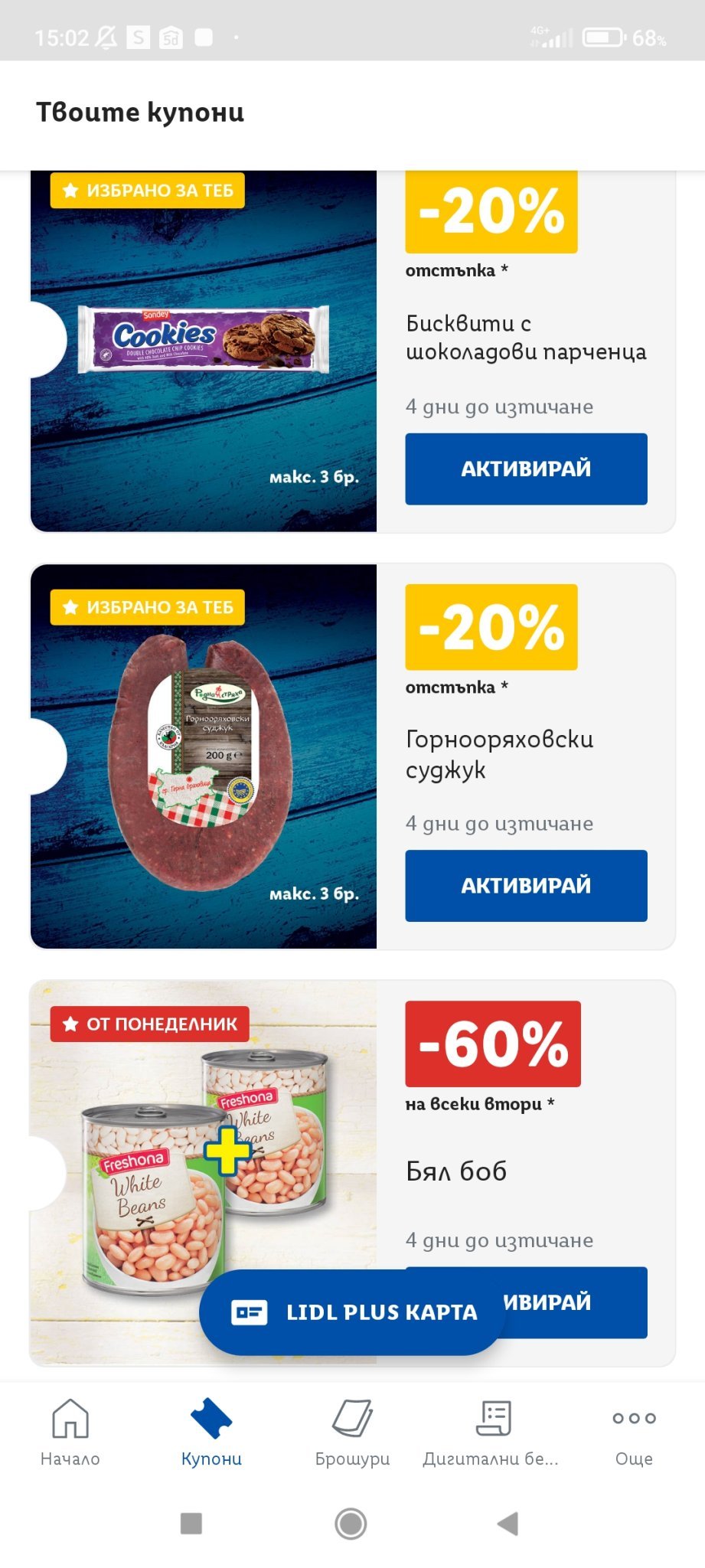The image size is (705, 1568).
Task: Activate the chocolate chip cookies coupon
Action: (x=526, y=469)
